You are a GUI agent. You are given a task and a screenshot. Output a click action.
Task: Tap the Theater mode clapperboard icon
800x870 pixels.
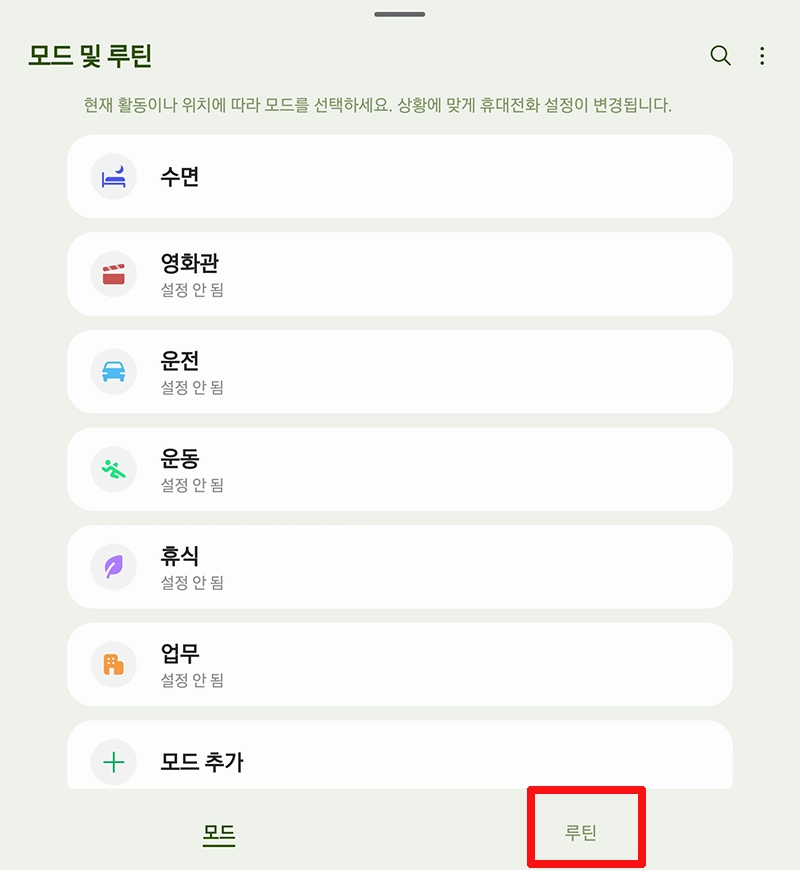pyautogui.click(x=113, y=274)
